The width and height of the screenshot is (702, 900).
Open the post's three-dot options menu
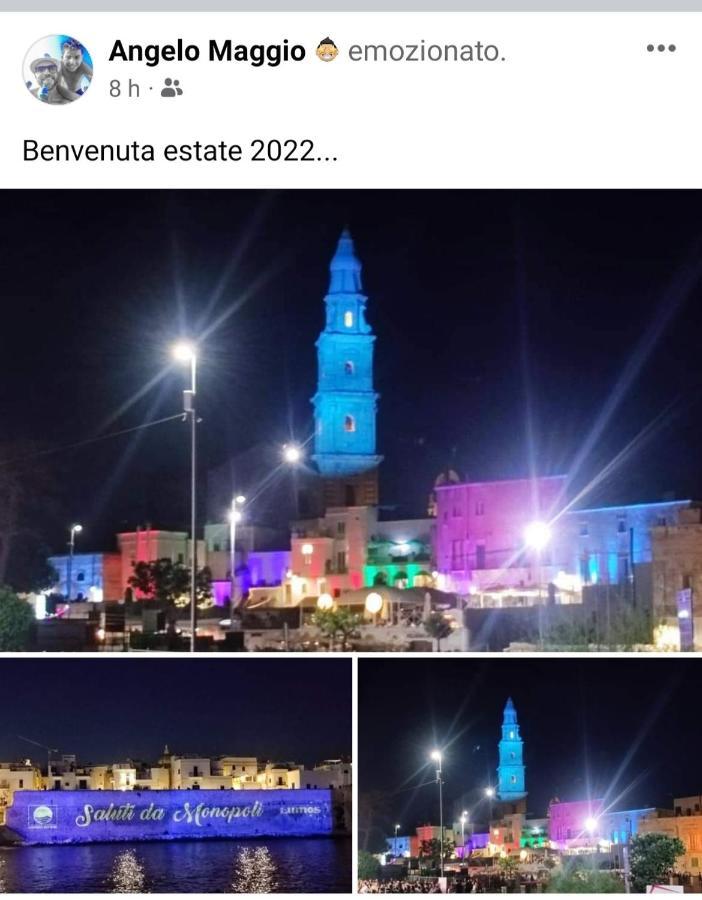660,48
